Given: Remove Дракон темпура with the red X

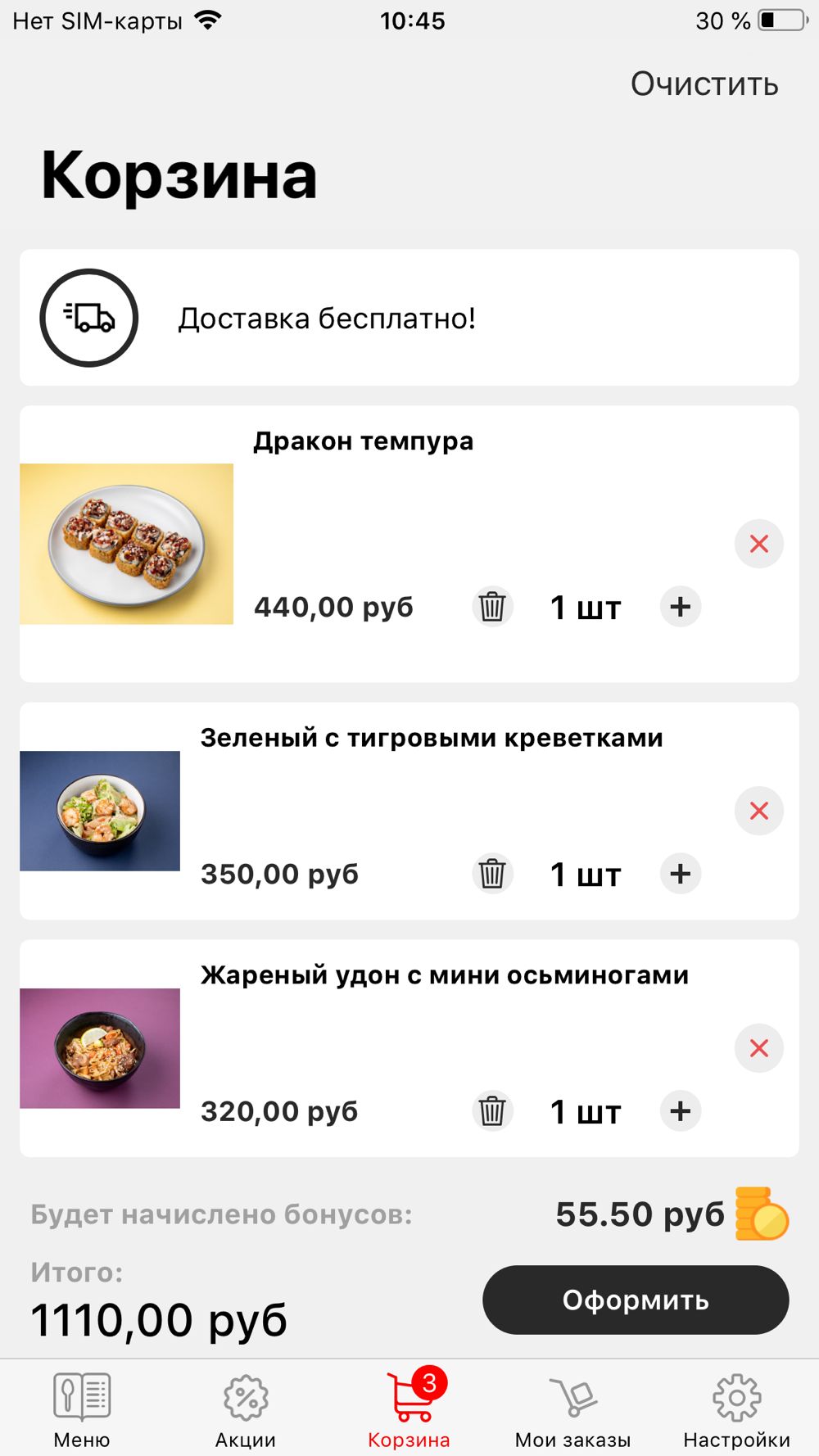Looking at the screenshot, I should point(758,544).
